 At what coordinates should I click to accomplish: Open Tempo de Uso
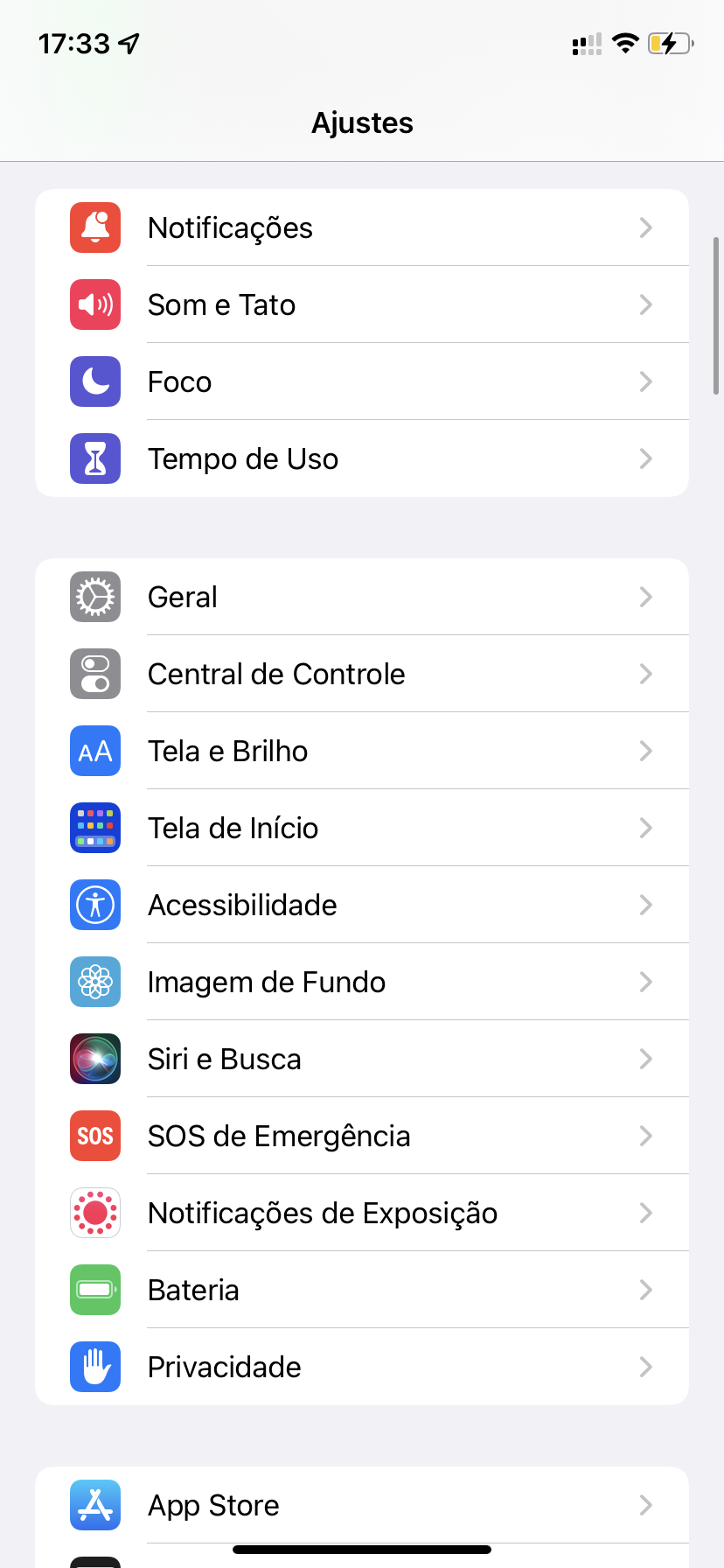(x=361, y=458)
